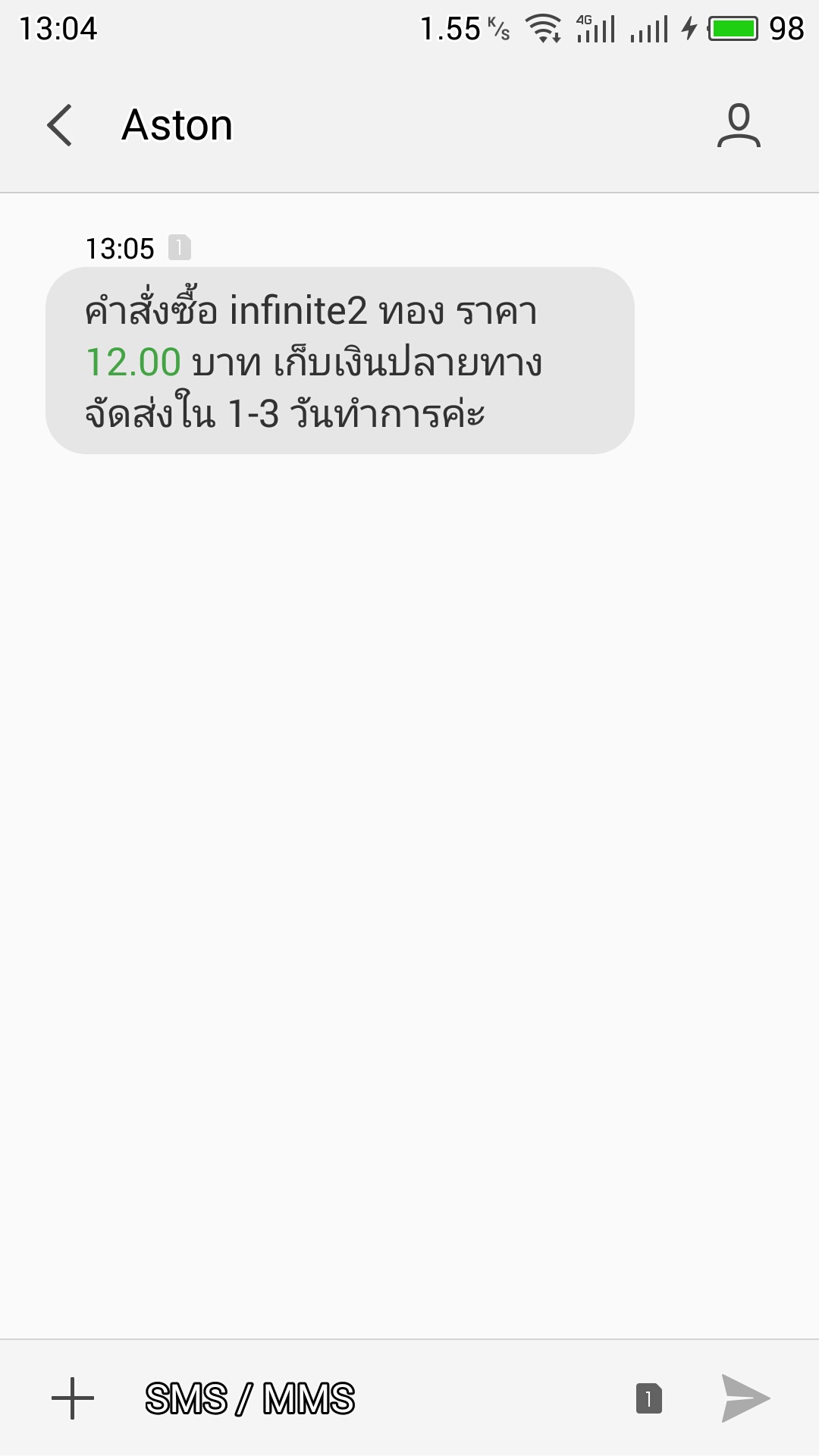Tap the green 12.00 link in message
The image size is (819, 1456).
[x=133, y=362]
